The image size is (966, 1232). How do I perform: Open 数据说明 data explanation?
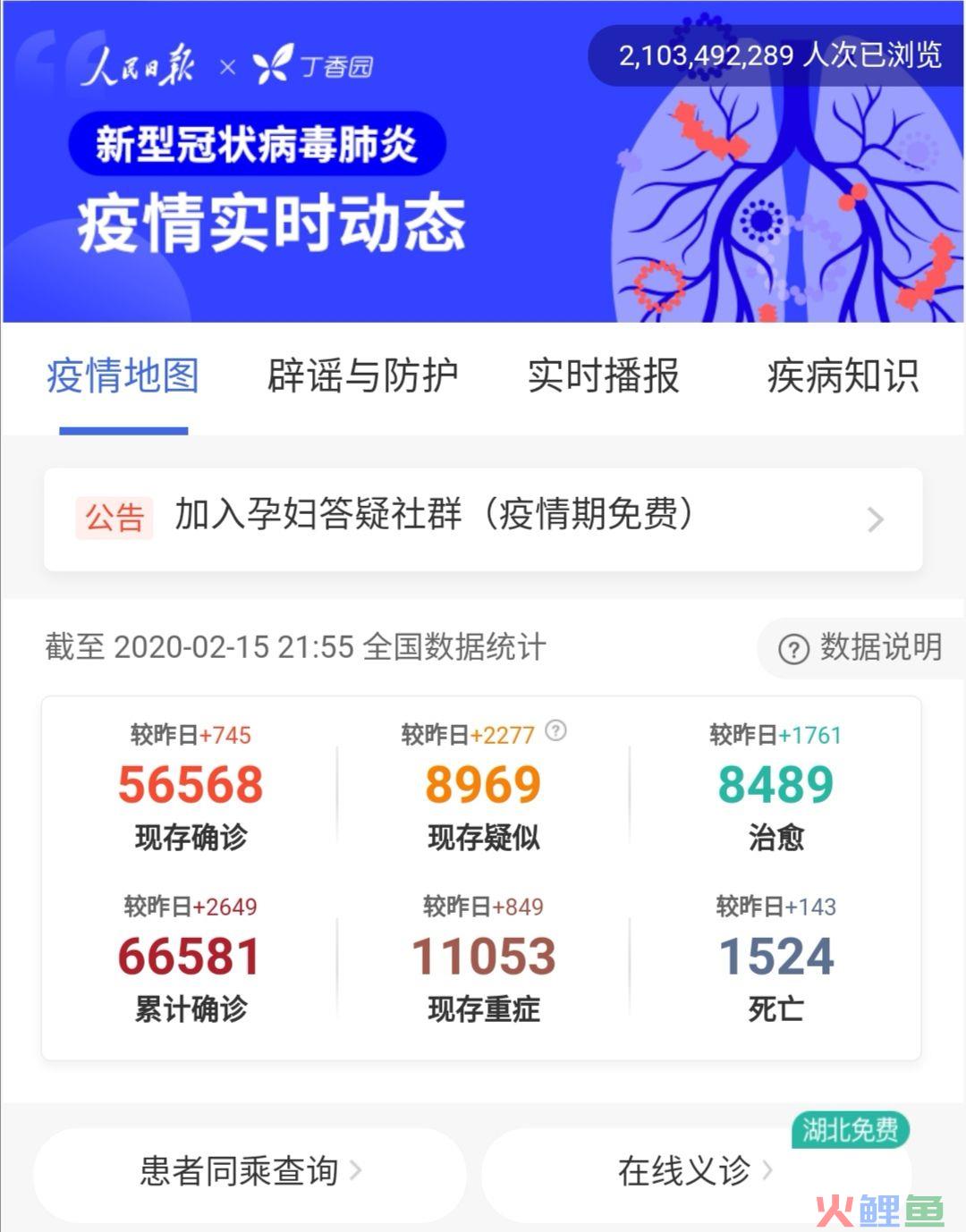(x=860, y=647)
